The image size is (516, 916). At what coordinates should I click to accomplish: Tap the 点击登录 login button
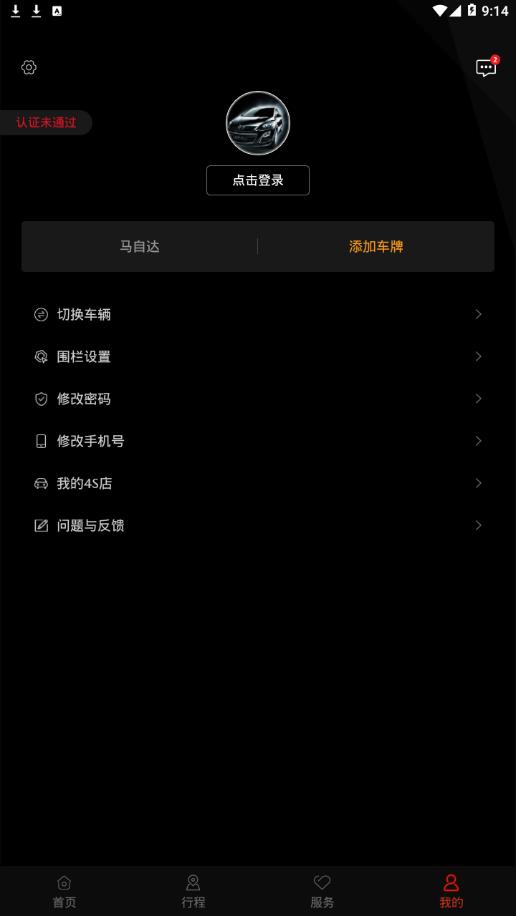(x=258, y=180)
